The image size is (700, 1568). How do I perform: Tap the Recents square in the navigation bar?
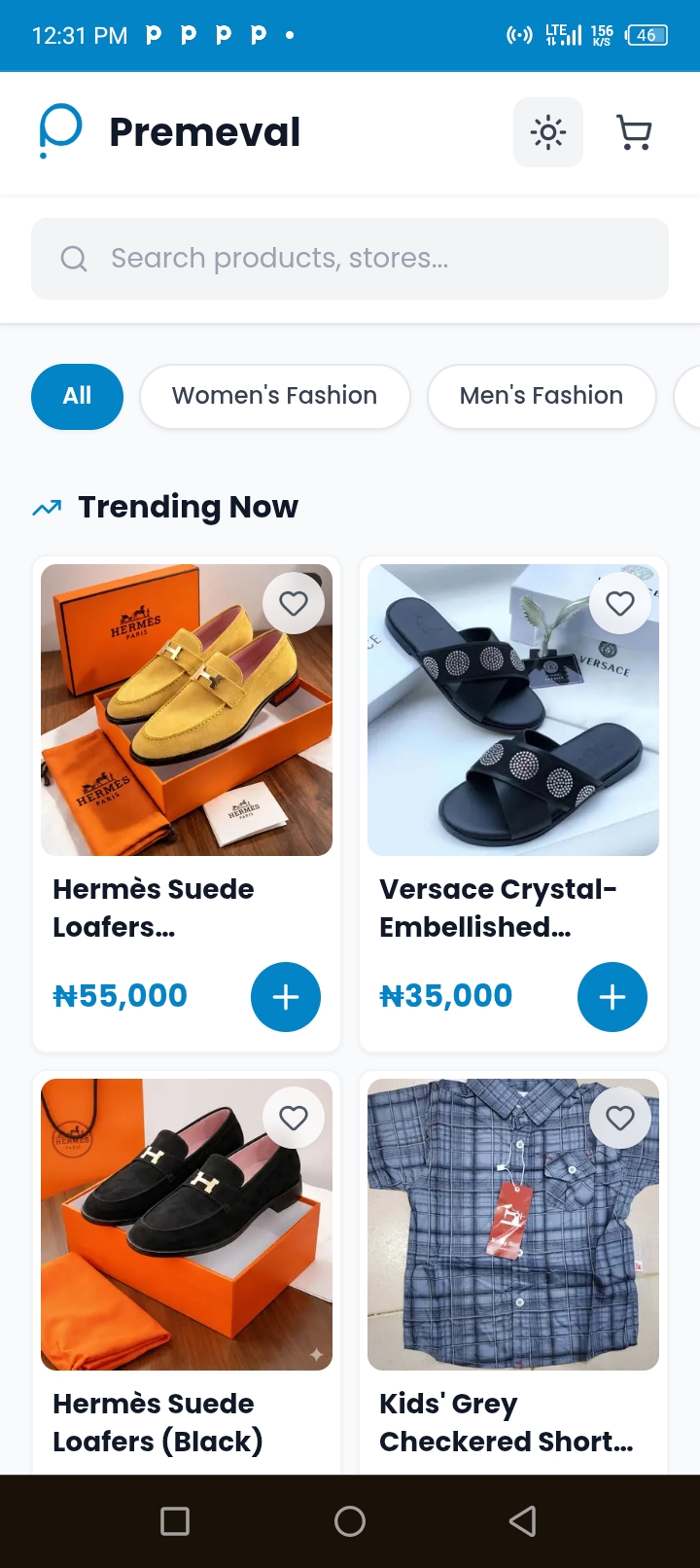coord(175,1520)
